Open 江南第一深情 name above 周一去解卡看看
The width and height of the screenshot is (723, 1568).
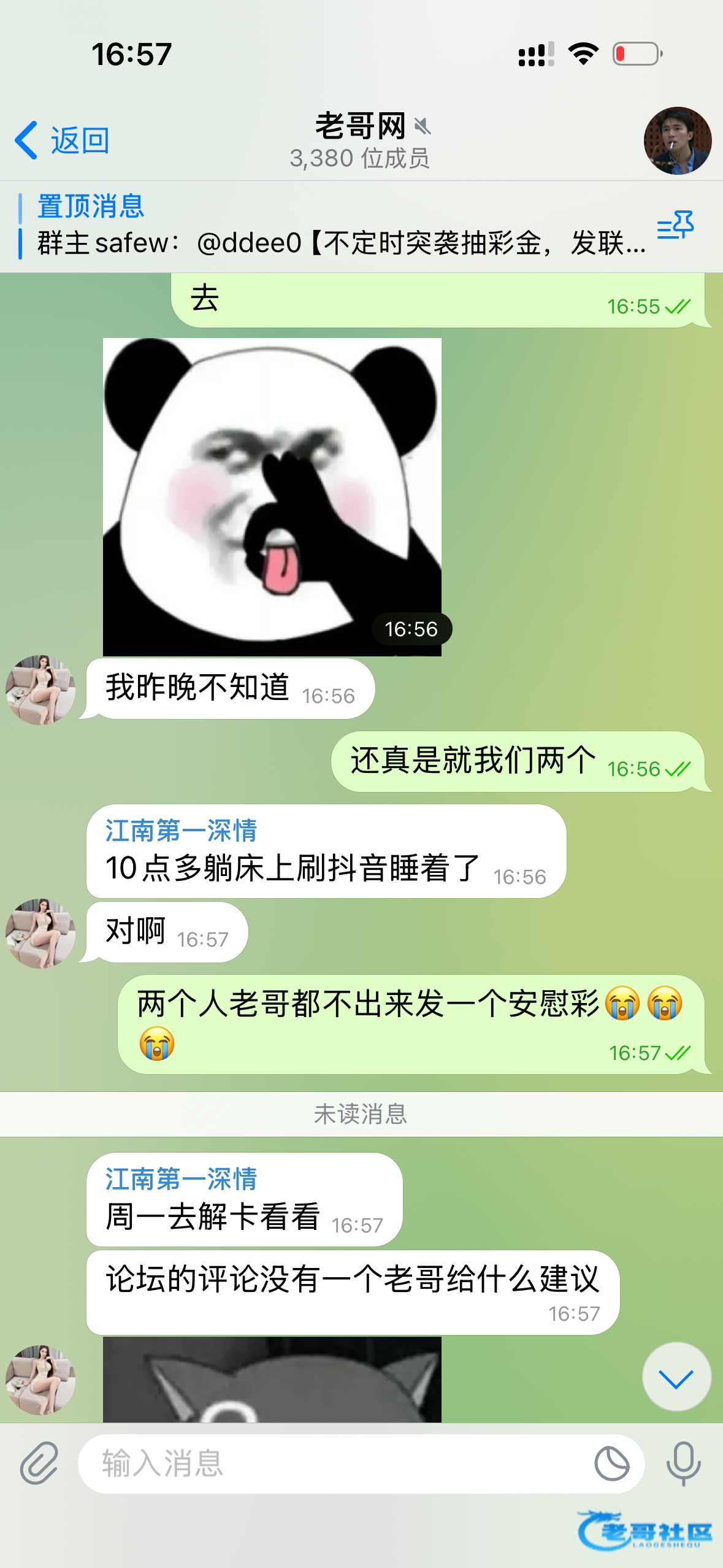[181, 1178]
